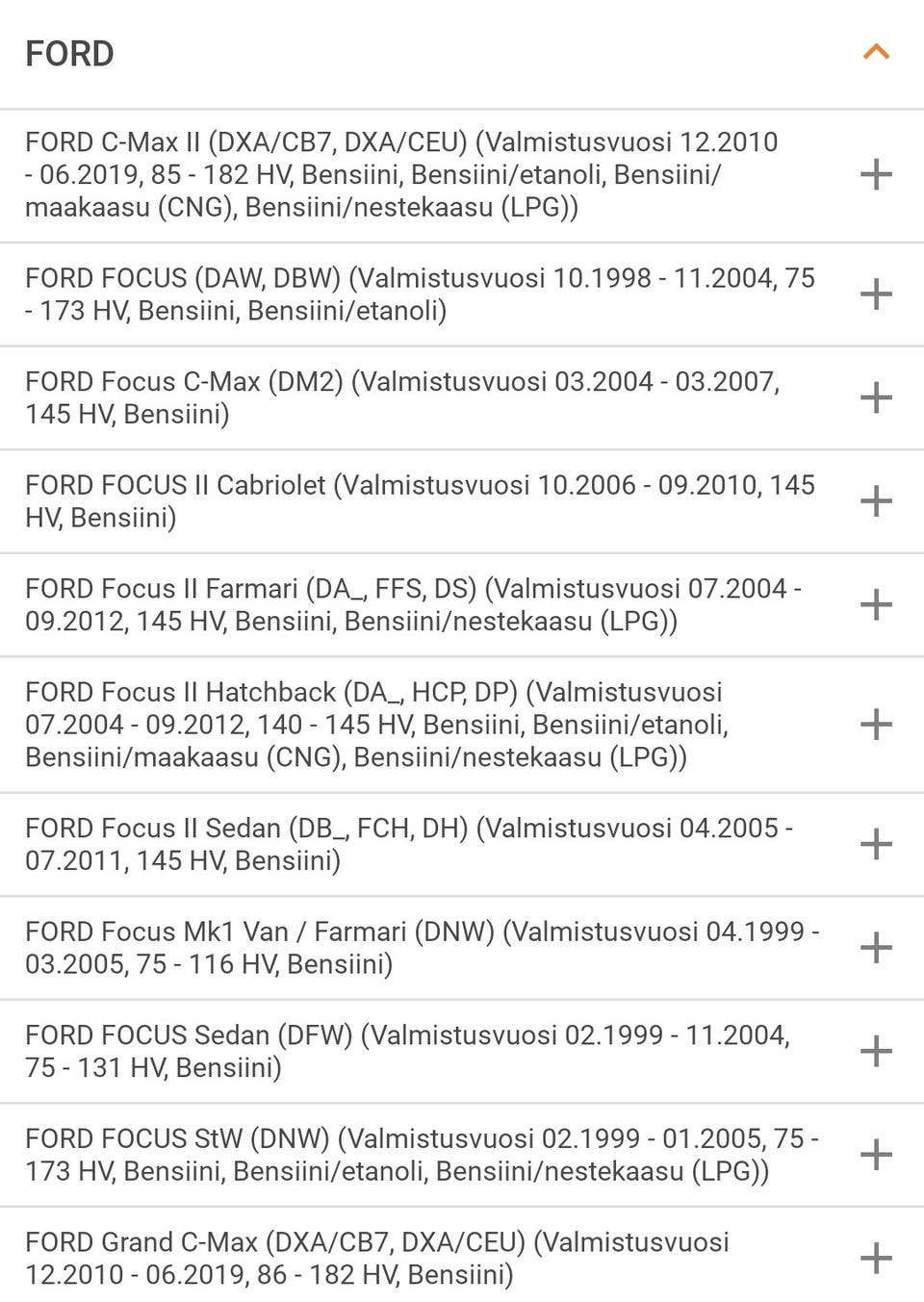
Task: Collapse the FORD section
Action: (876, 53)
